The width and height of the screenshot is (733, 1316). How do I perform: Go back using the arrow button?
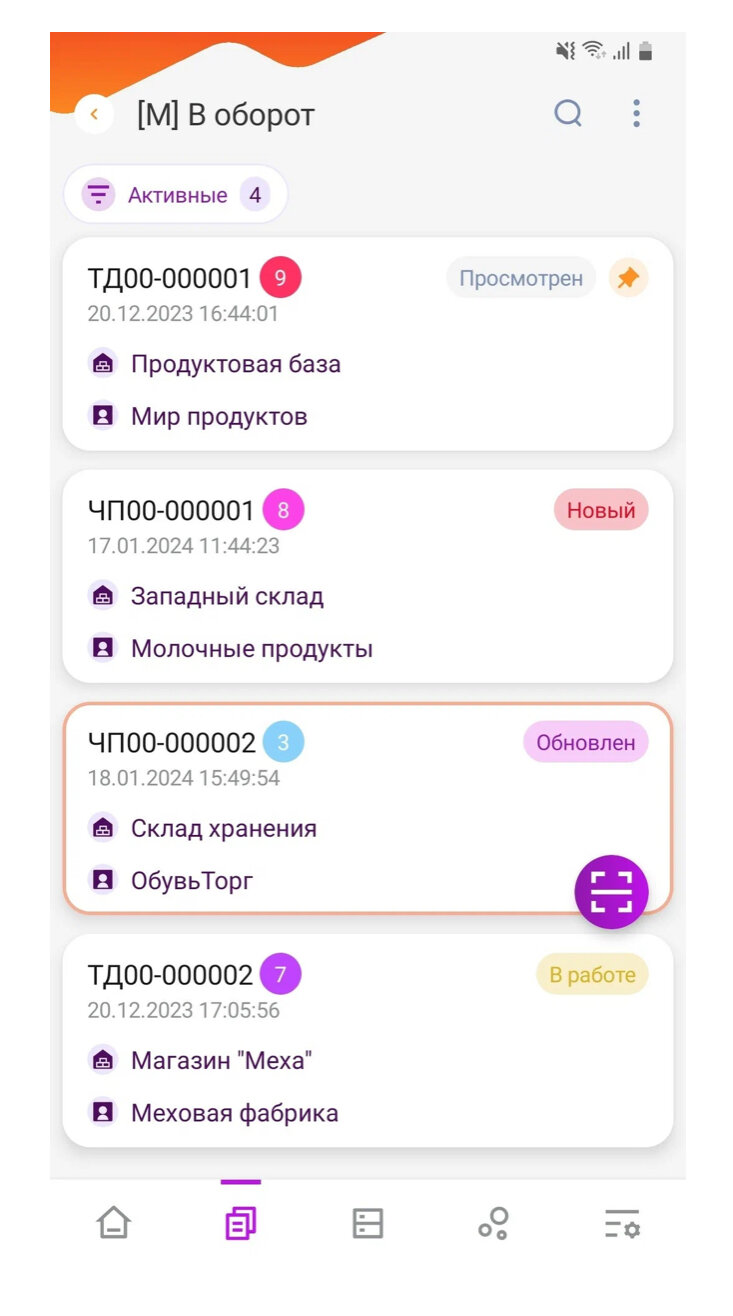click(94, 114)
